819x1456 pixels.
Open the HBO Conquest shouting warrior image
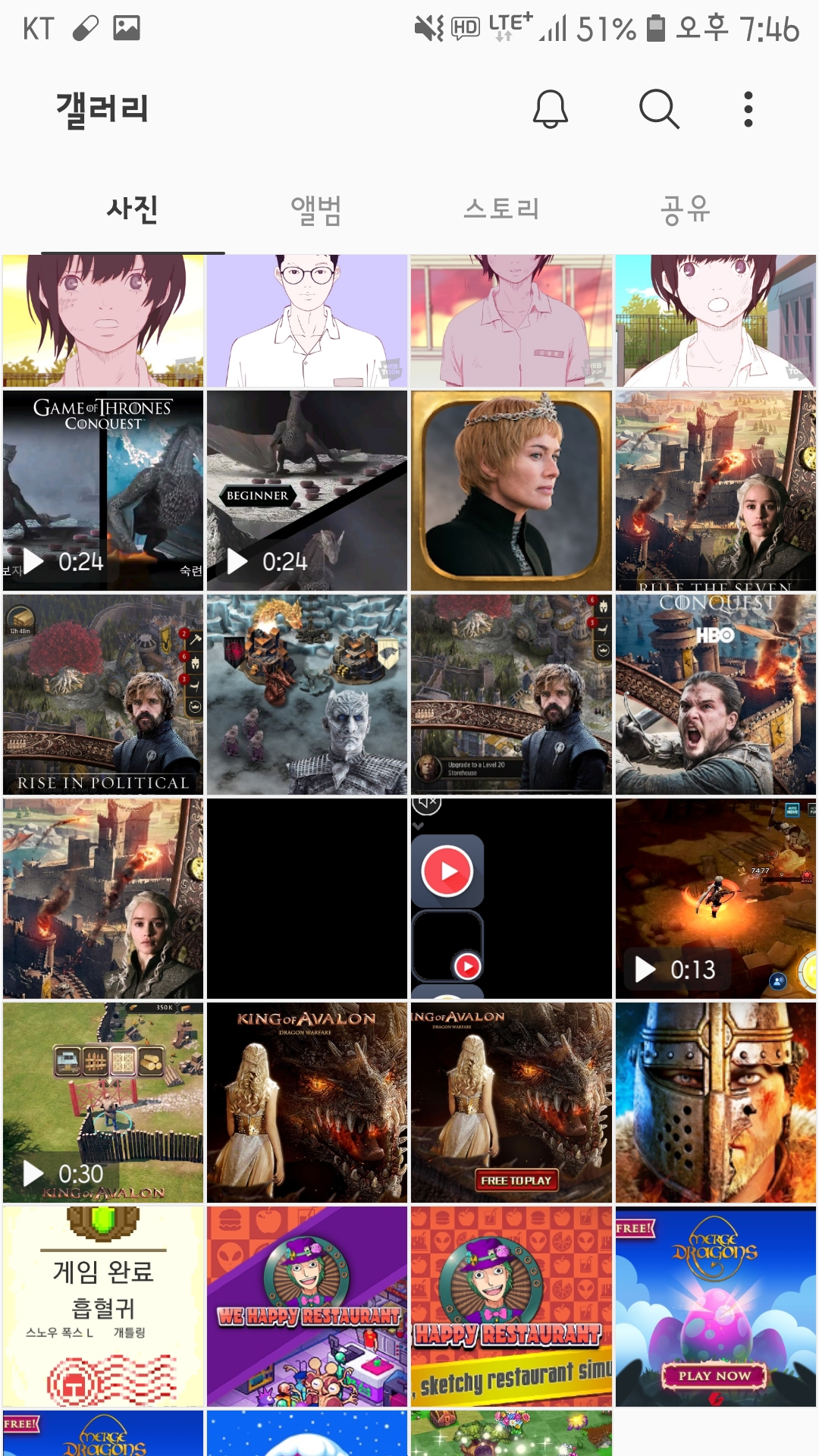[716, 695]
